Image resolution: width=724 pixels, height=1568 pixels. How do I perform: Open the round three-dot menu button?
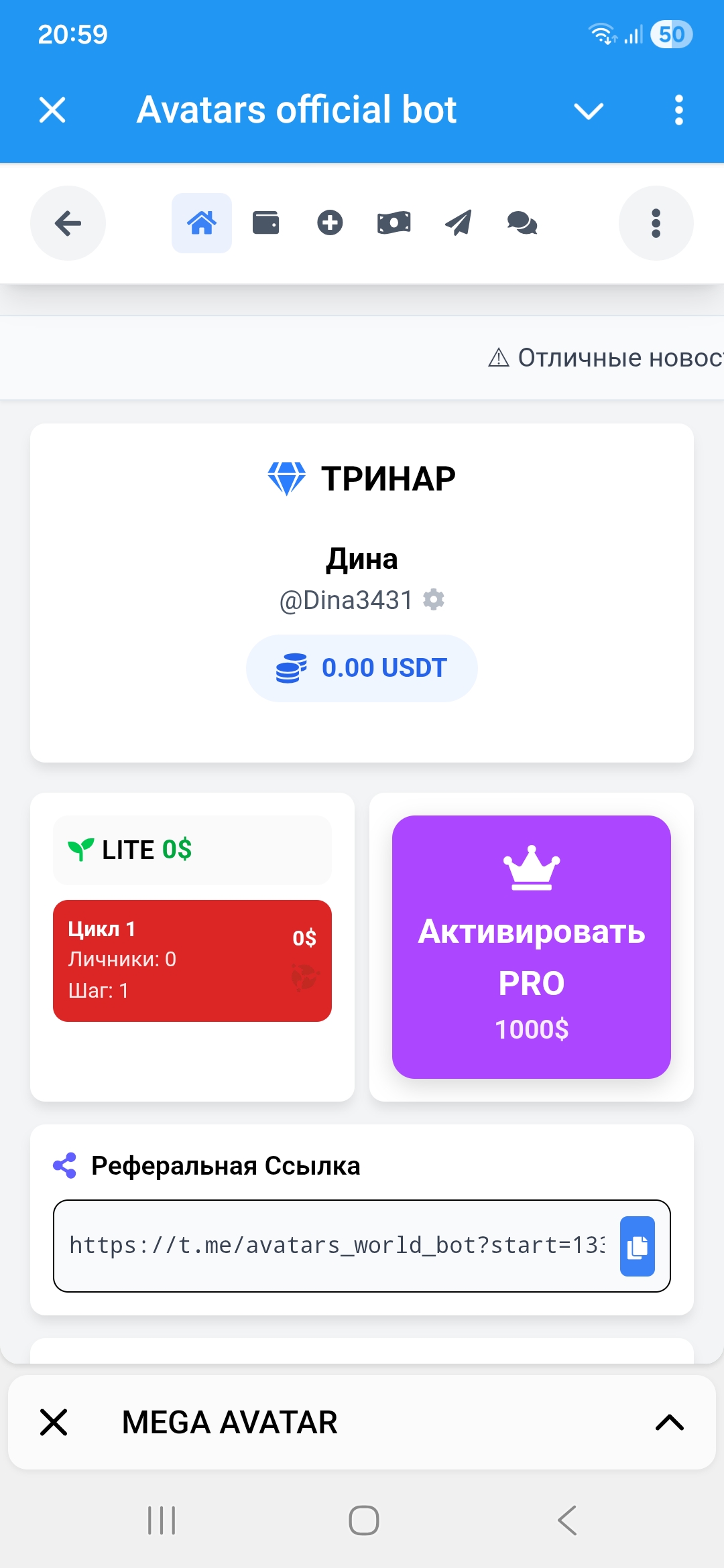coord(656,223)
